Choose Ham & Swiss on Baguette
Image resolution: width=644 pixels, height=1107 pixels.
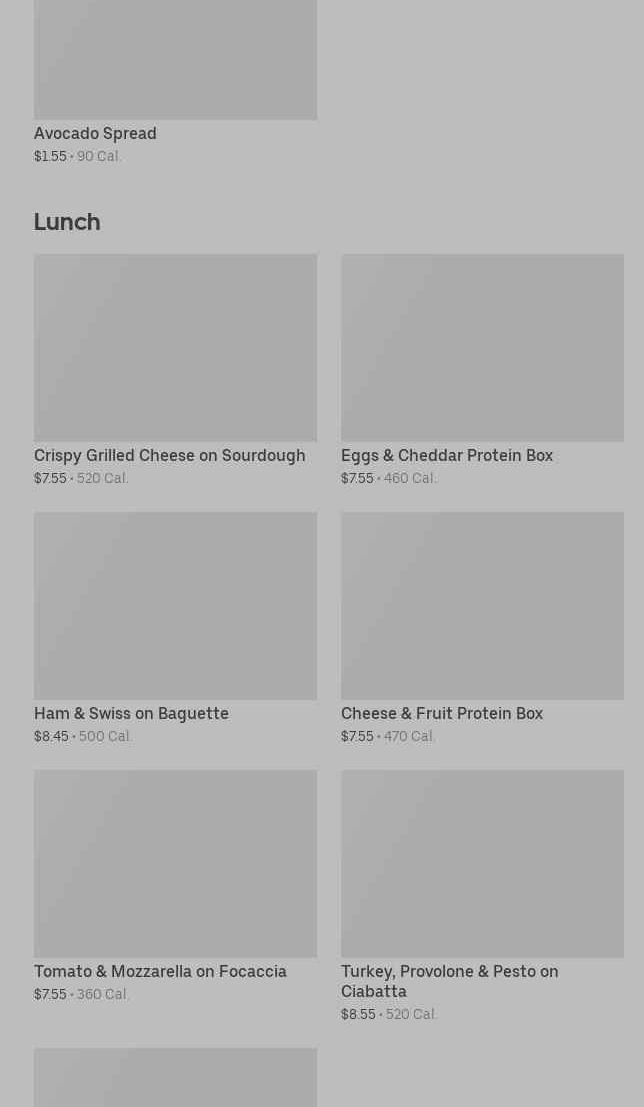click(175, 628)
